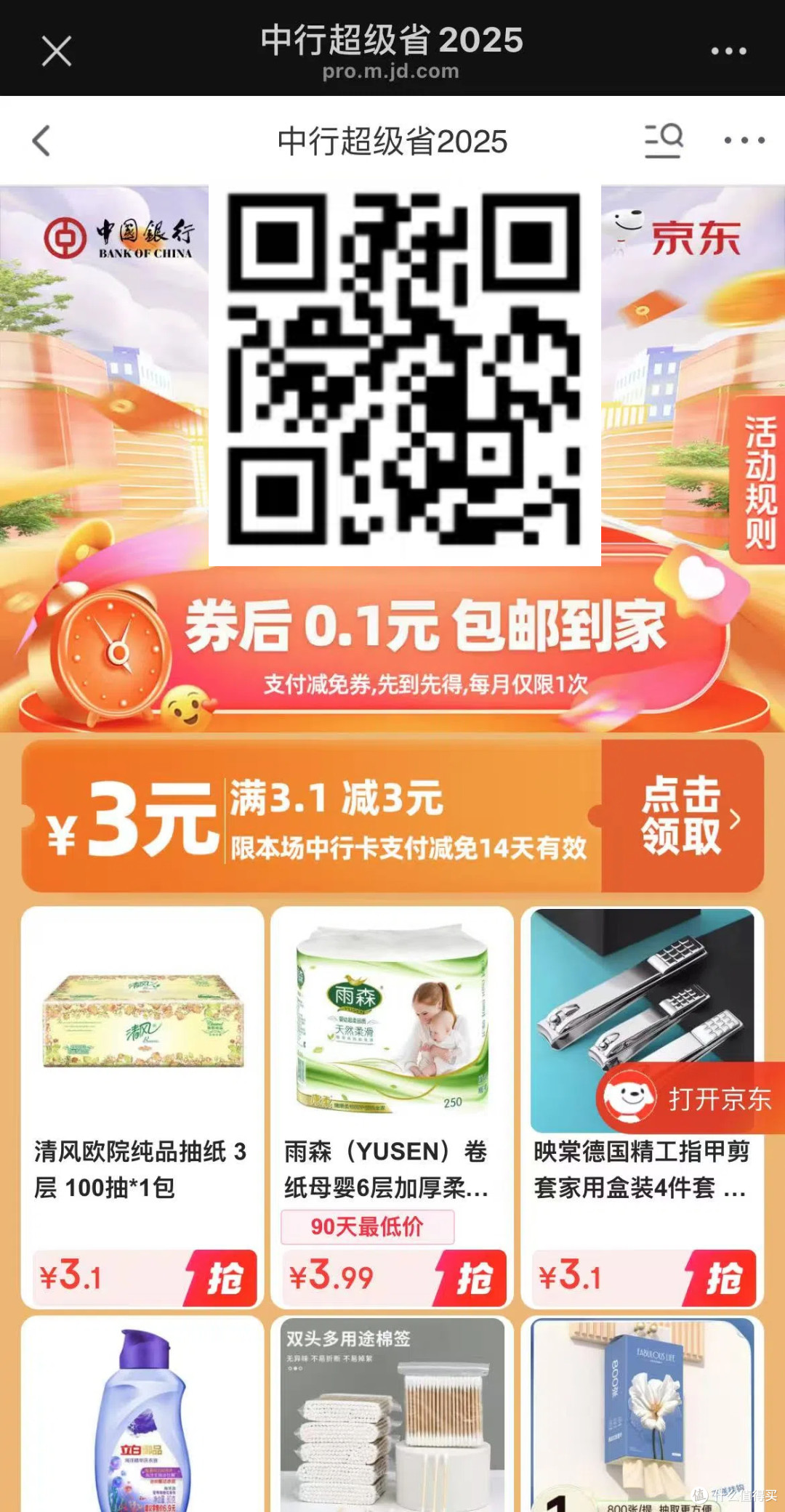View 活动规则 activity rules

click(760, 481)
